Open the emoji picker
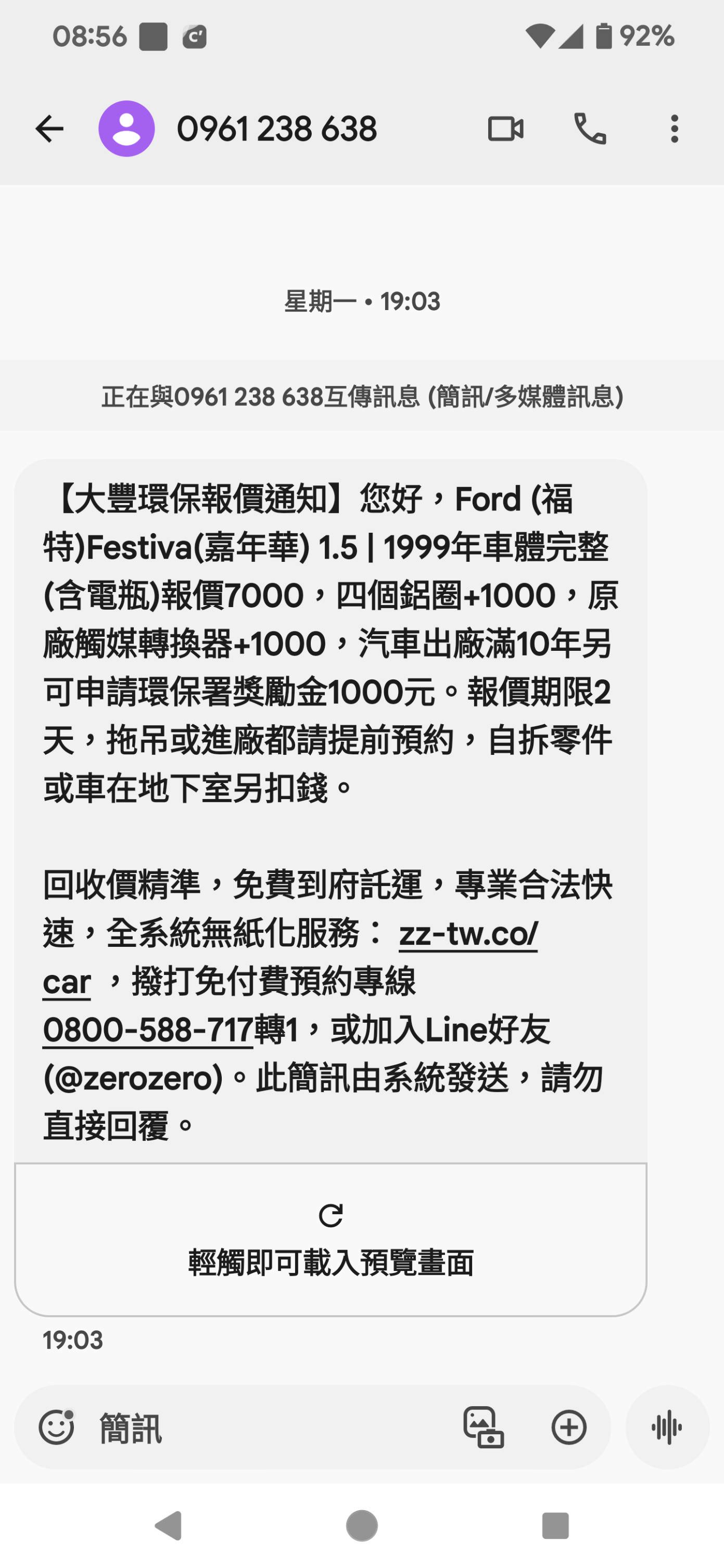This screenshot has width=724, height=1568. tap(57, 1428)
